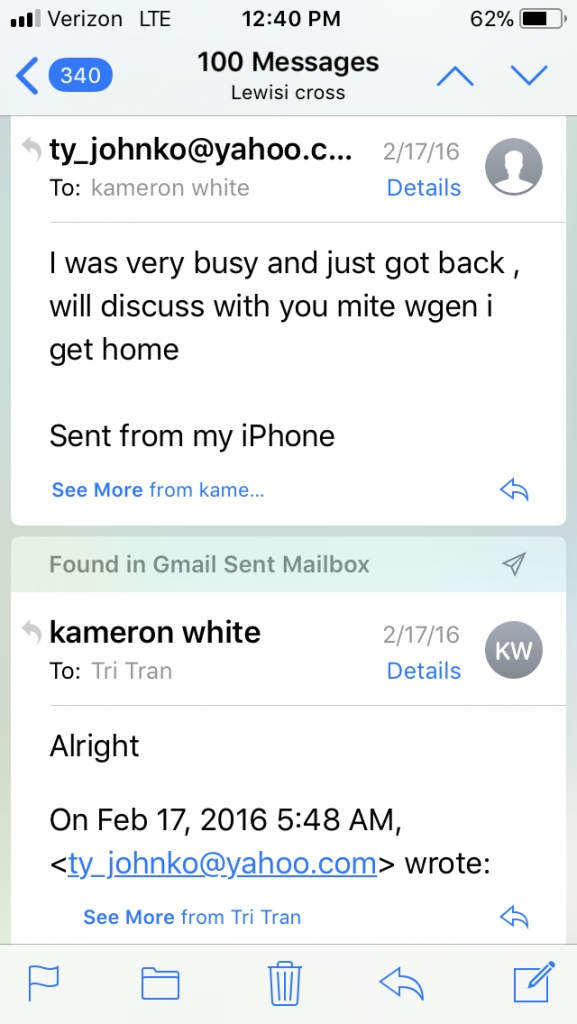Open Details on ty_johnko's message
The height and width of the screenshot is (1024, 577).
[x=424, y=188]
